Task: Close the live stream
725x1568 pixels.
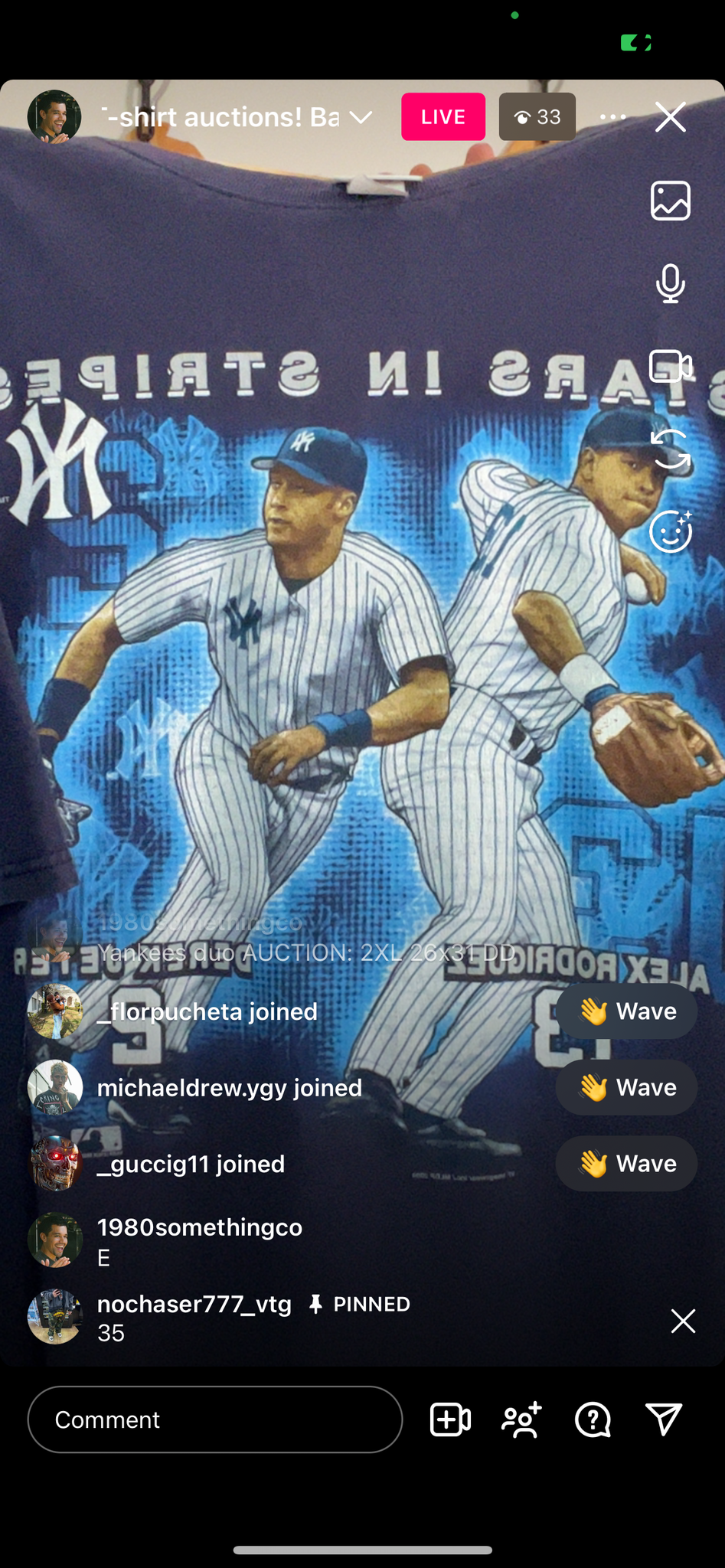Action: pos(670,117)
